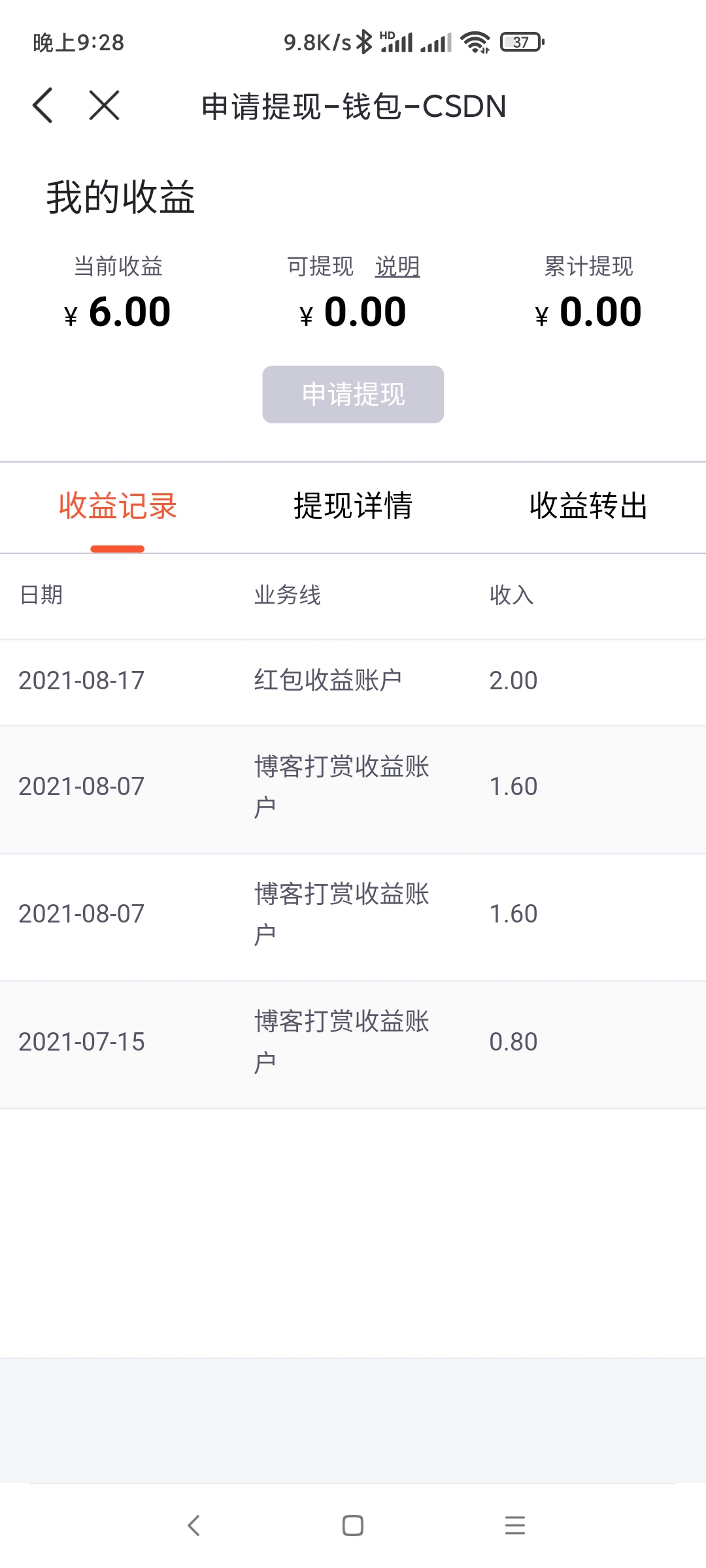706x1568 pixels.
Task: Close the page with the X icon
Action: pos(105,106)
